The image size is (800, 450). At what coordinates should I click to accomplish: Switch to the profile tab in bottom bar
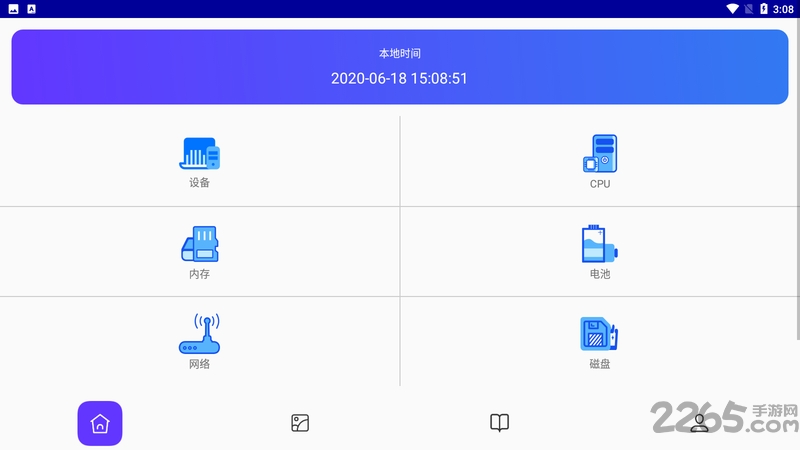(x=699, y=423)
